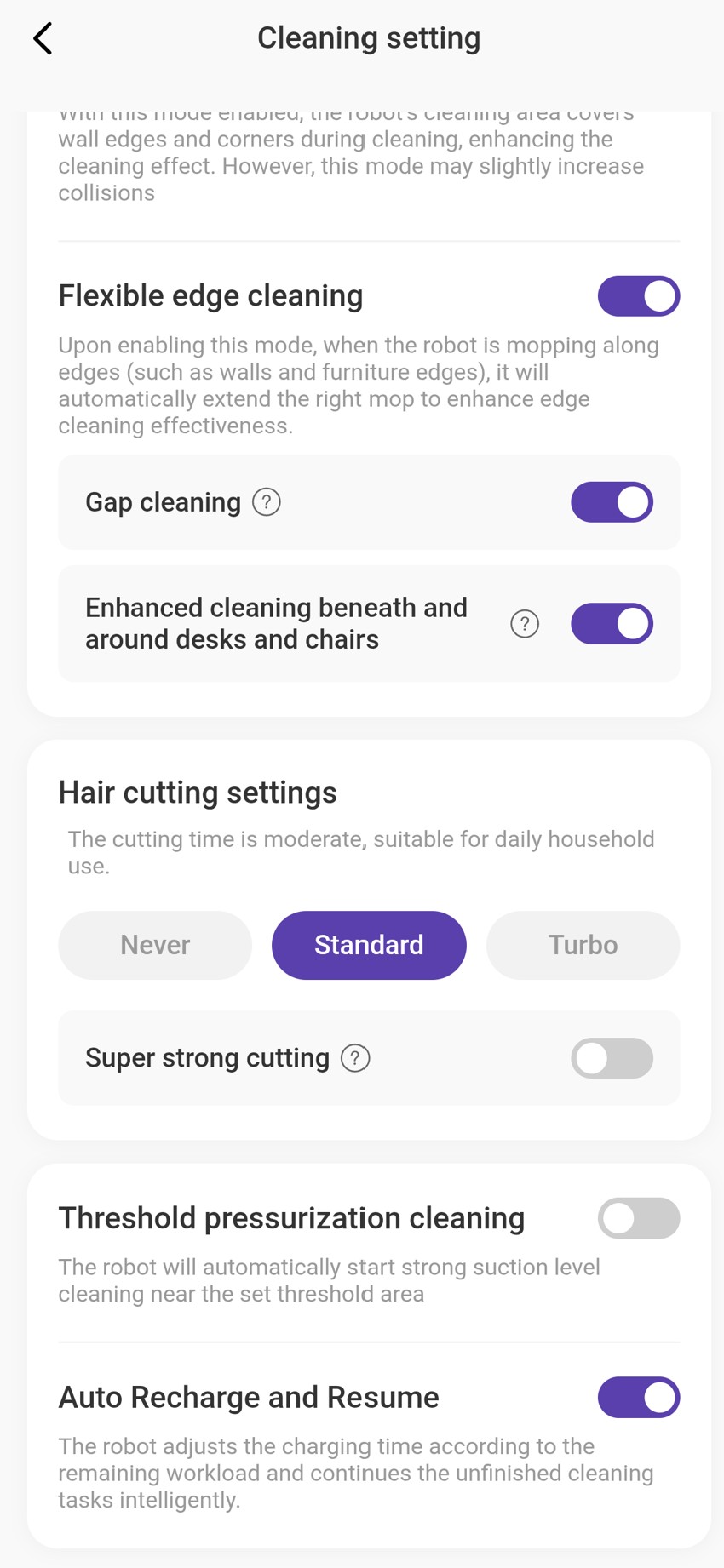Toggle Enhanced cleaning beneath desks and chairs

pyautogui.click(x=612, y=624)
